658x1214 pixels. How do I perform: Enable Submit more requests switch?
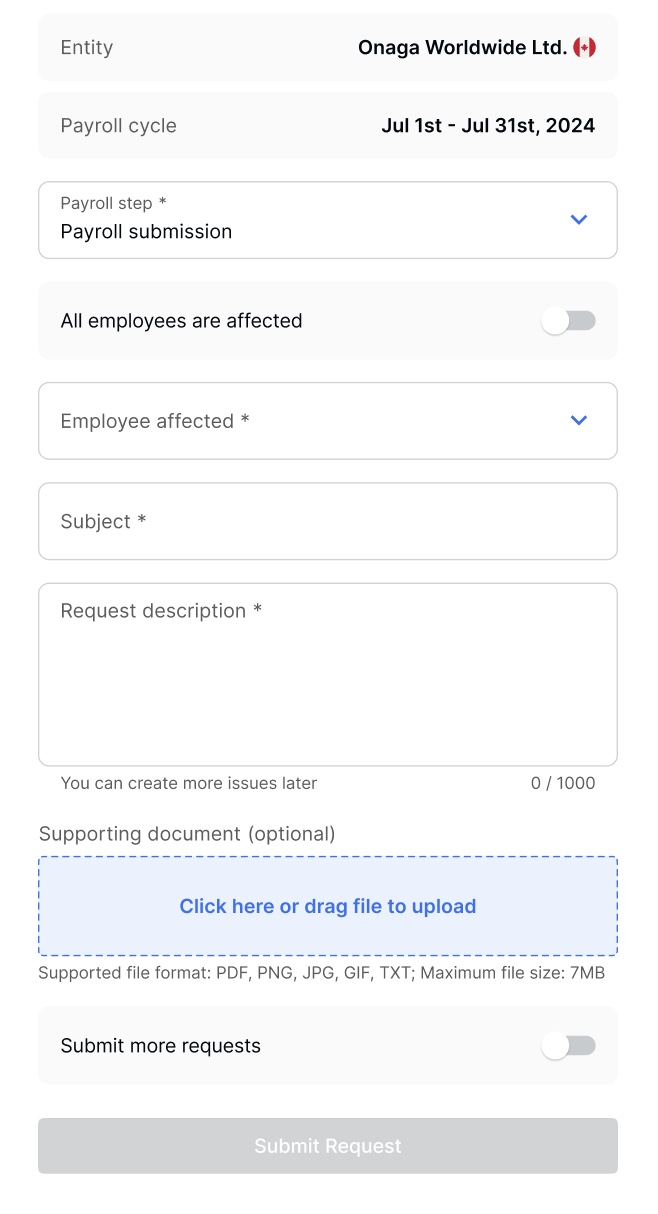pyautogui.click(x=568, y=1046)
